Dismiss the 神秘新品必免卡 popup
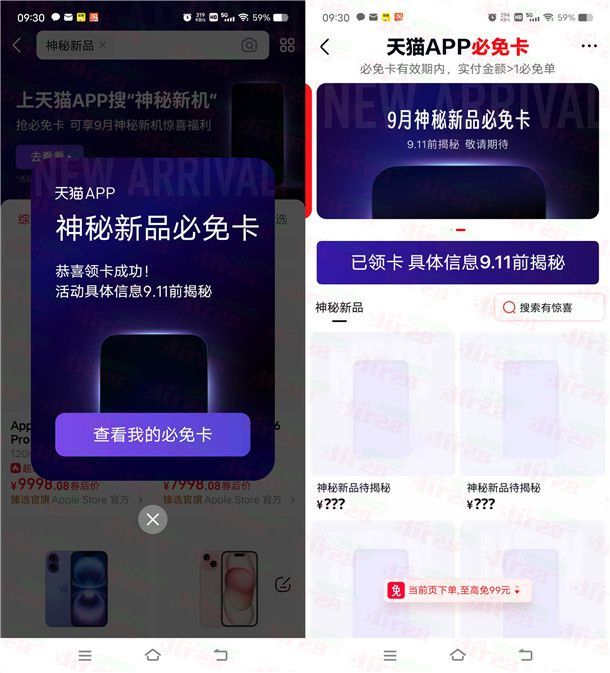 [152, 519]
